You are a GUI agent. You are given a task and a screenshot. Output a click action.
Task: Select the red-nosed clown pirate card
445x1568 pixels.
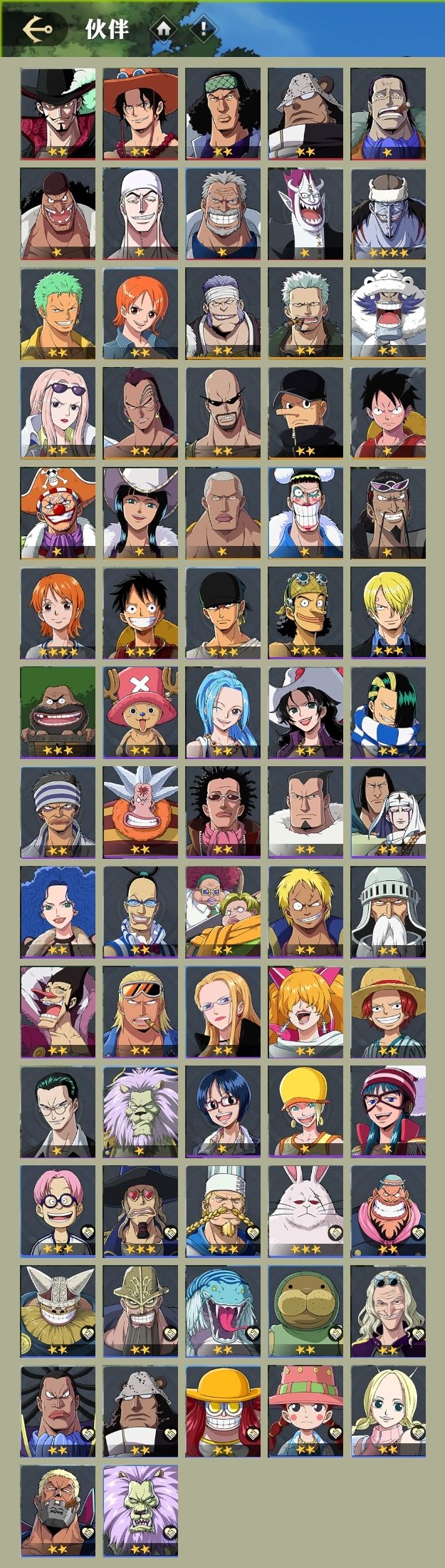coord(58,512)
